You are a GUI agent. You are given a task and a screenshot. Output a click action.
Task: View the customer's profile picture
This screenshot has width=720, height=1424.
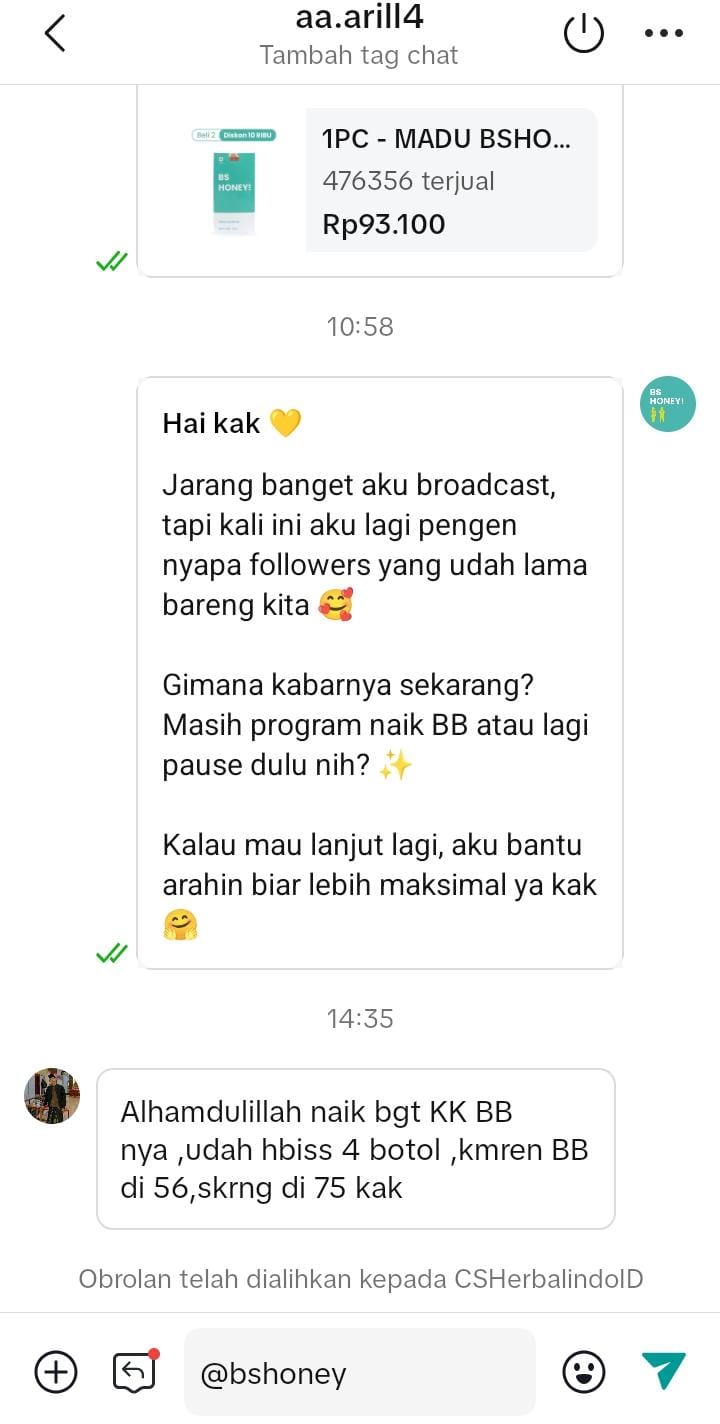[52, 1095]
